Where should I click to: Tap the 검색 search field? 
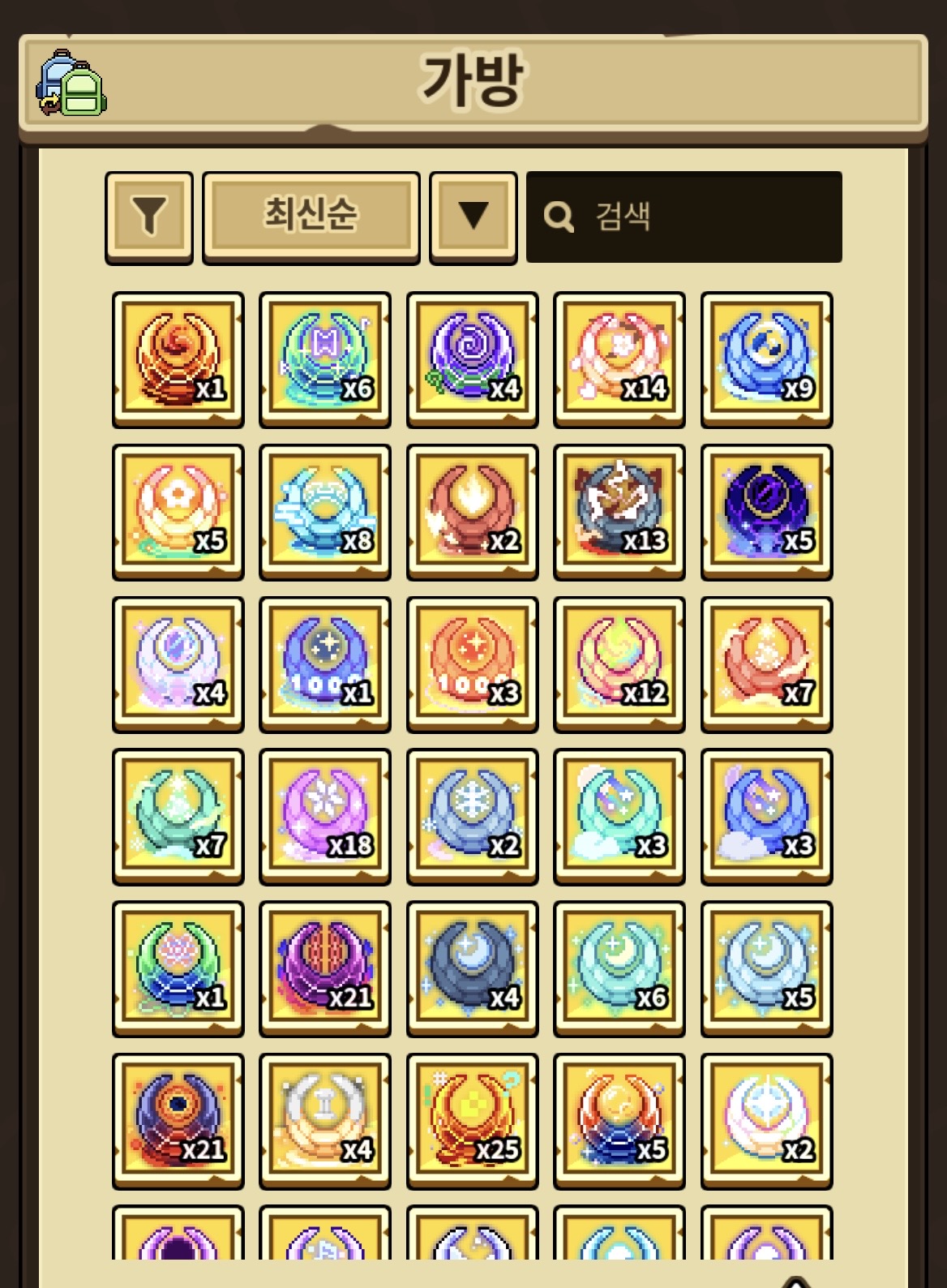[x=683, y=217]
